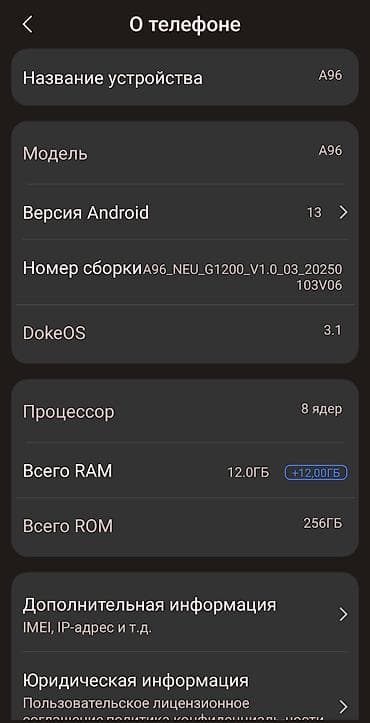Tap the Номер сборки row
Viewport: 370px width, 723px height.
pos(185,273)
